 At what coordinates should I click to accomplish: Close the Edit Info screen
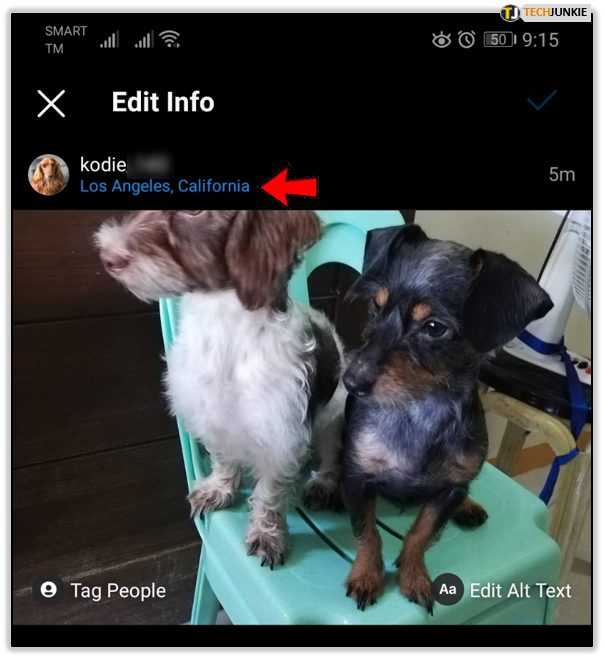pos(51,102)
